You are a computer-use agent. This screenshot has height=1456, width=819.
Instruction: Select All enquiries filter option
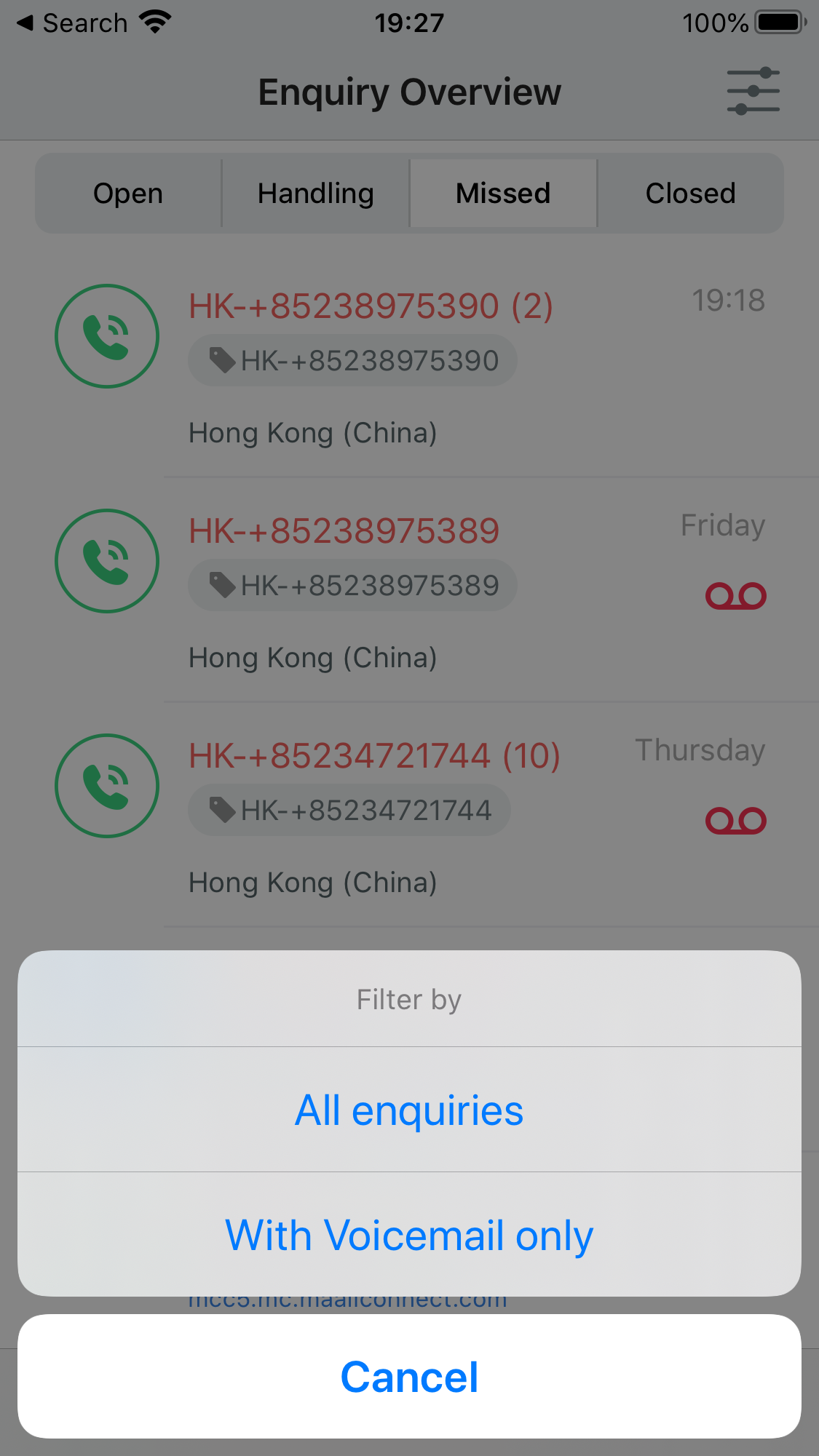pyautogui.click(x=409, y=1110)
